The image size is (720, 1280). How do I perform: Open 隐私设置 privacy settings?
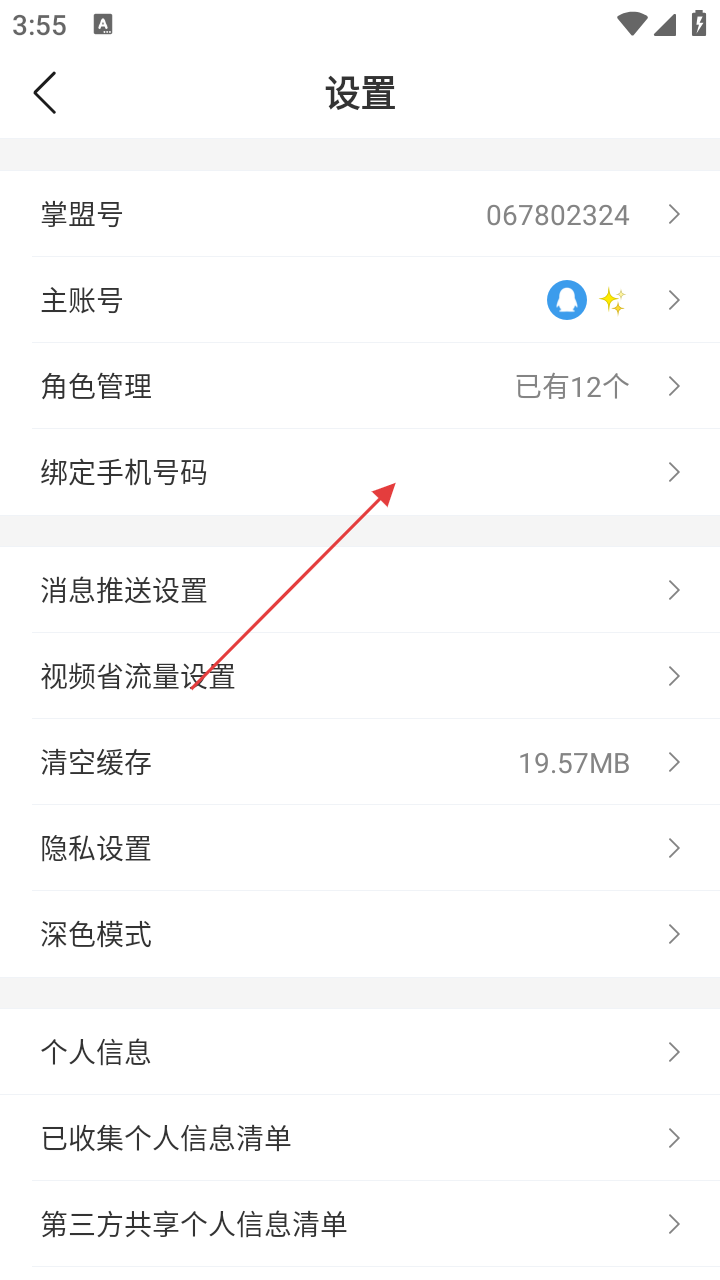(x=360, y=848)
